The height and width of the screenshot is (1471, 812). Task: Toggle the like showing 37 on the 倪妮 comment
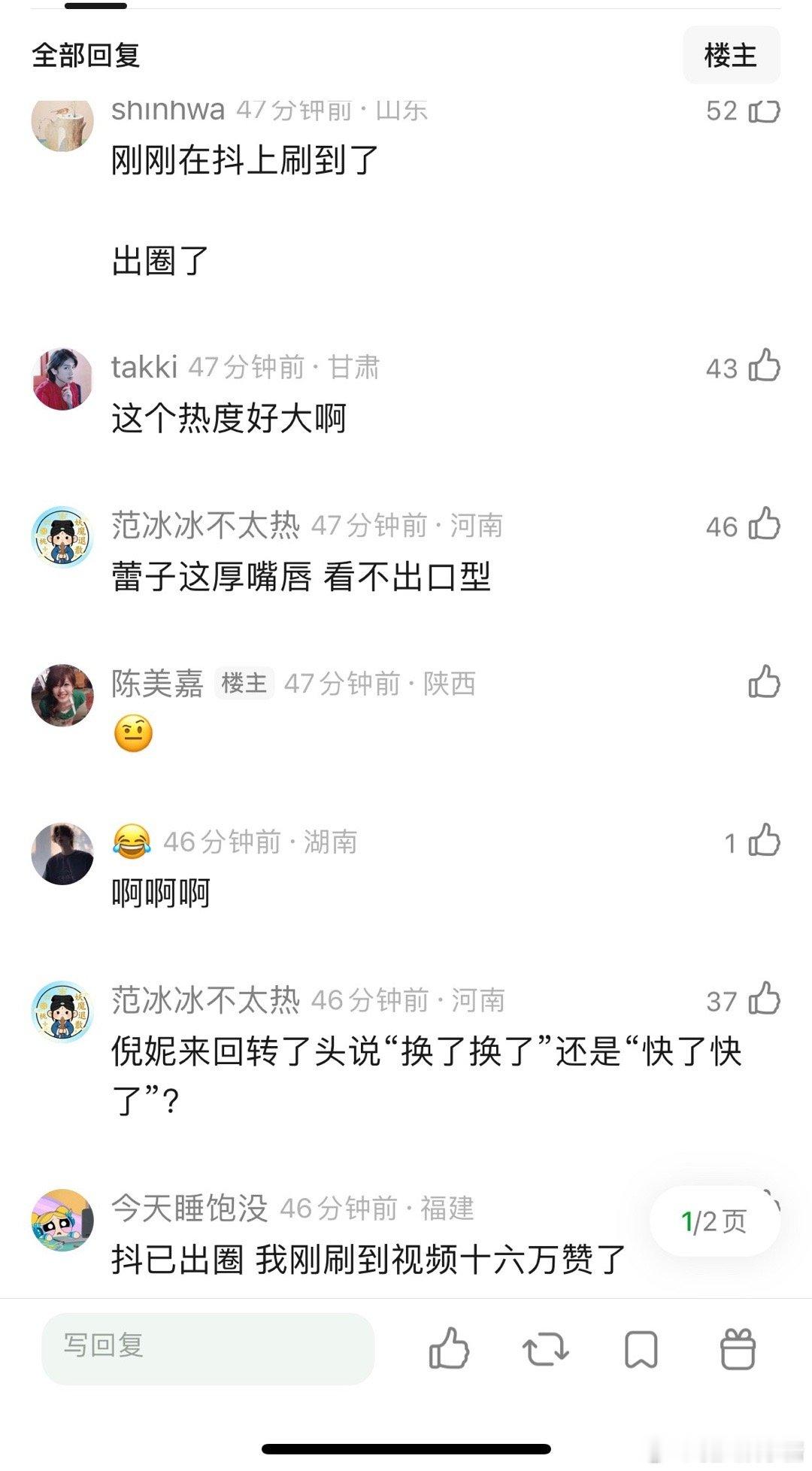pos(762,1000)
